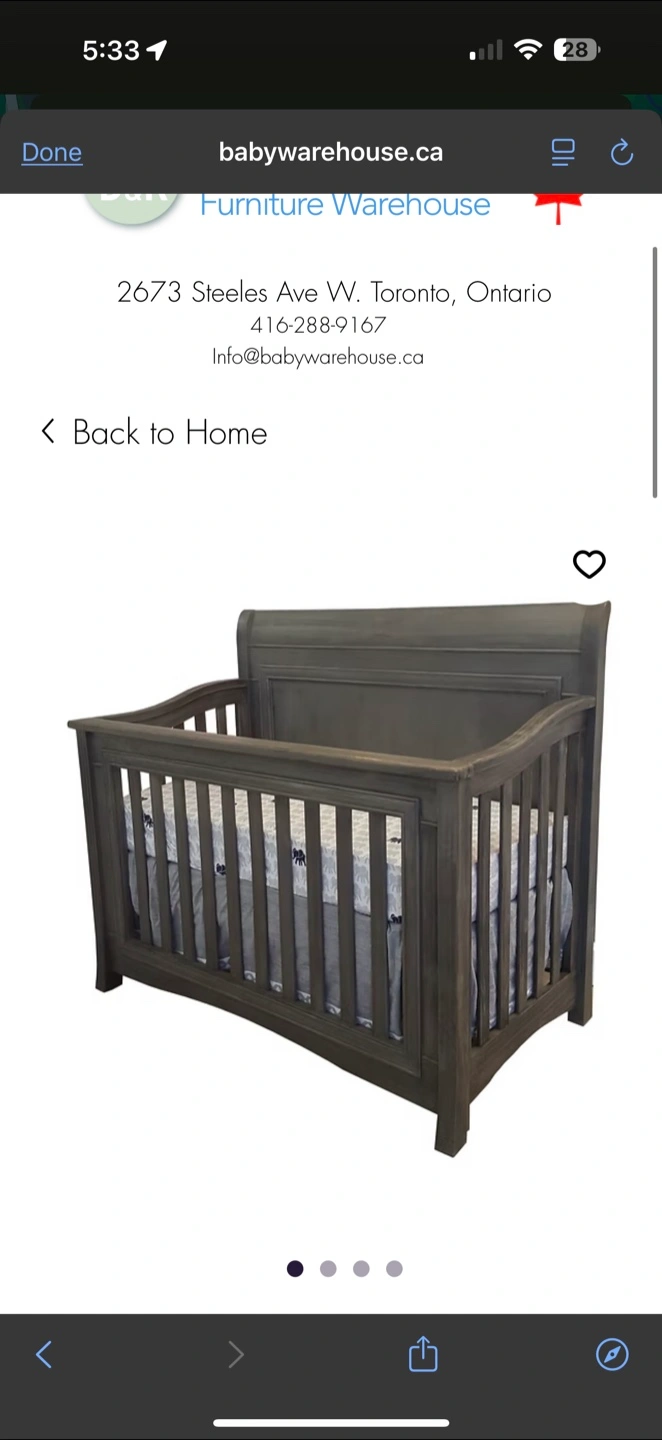Jump to the fourth image dot
This screenshot has height=1440, width=662.
tap(394, 1268)
